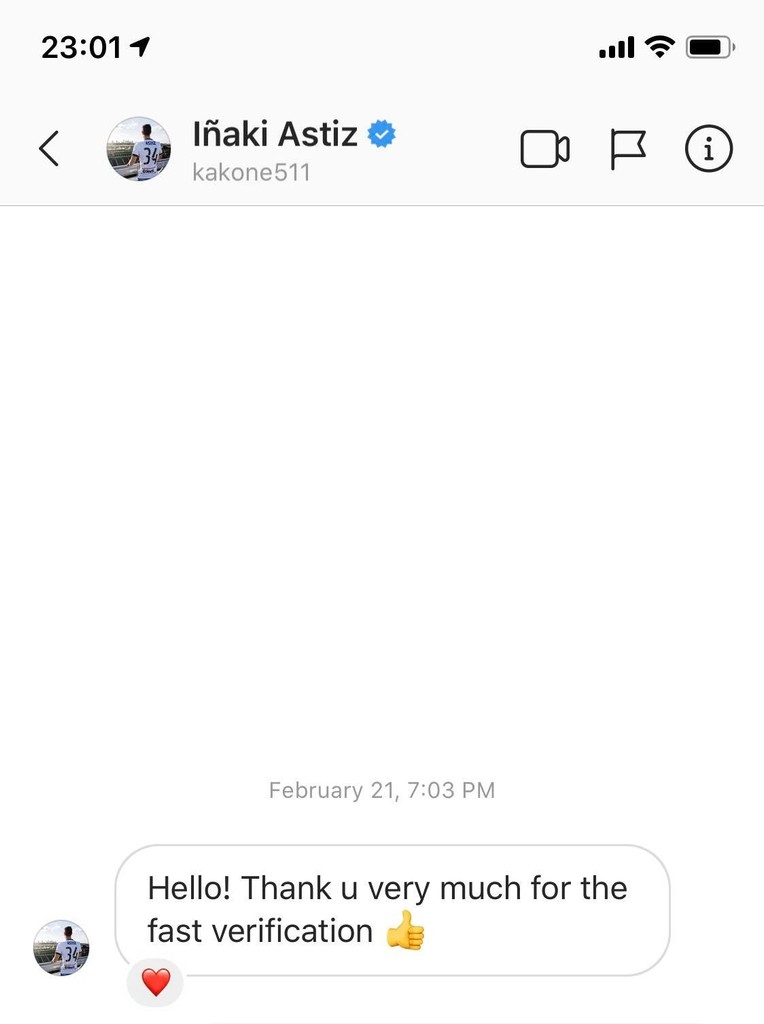Start a video call with Iñaki Astiz
Screen dimensions: 764x1024
click(545, 150)
